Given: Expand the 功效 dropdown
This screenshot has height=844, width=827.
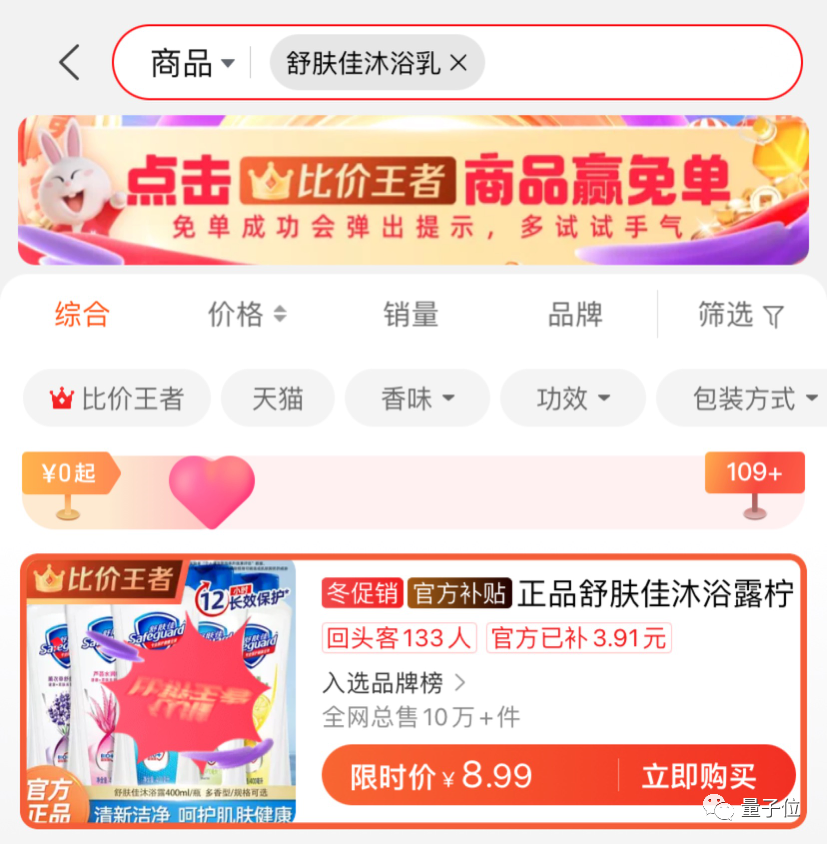Looking at the screenshot, I should (573, 398).
